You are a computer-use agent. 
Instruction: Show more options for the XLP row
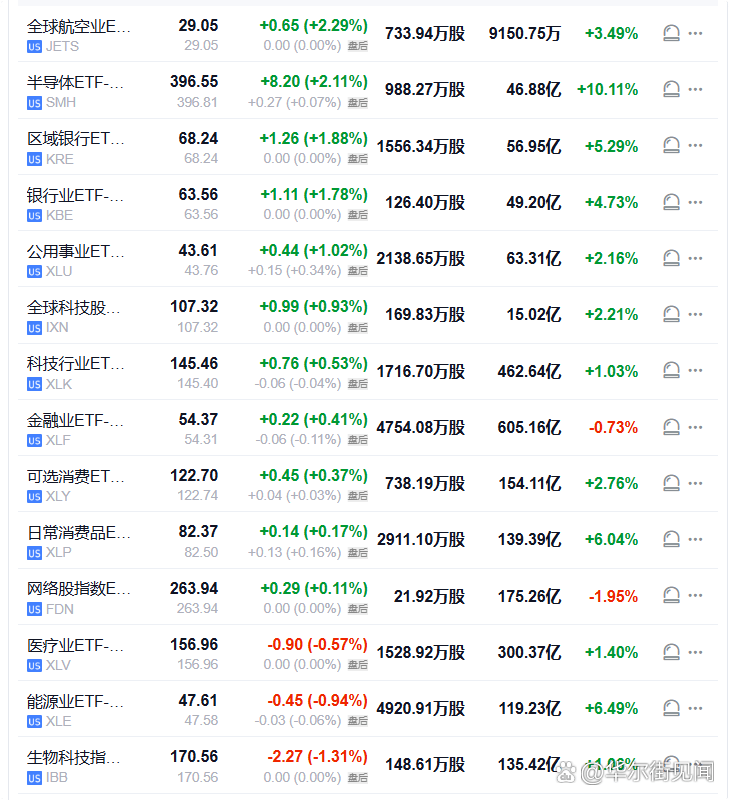pyautogui.click(x=696, y=540)
